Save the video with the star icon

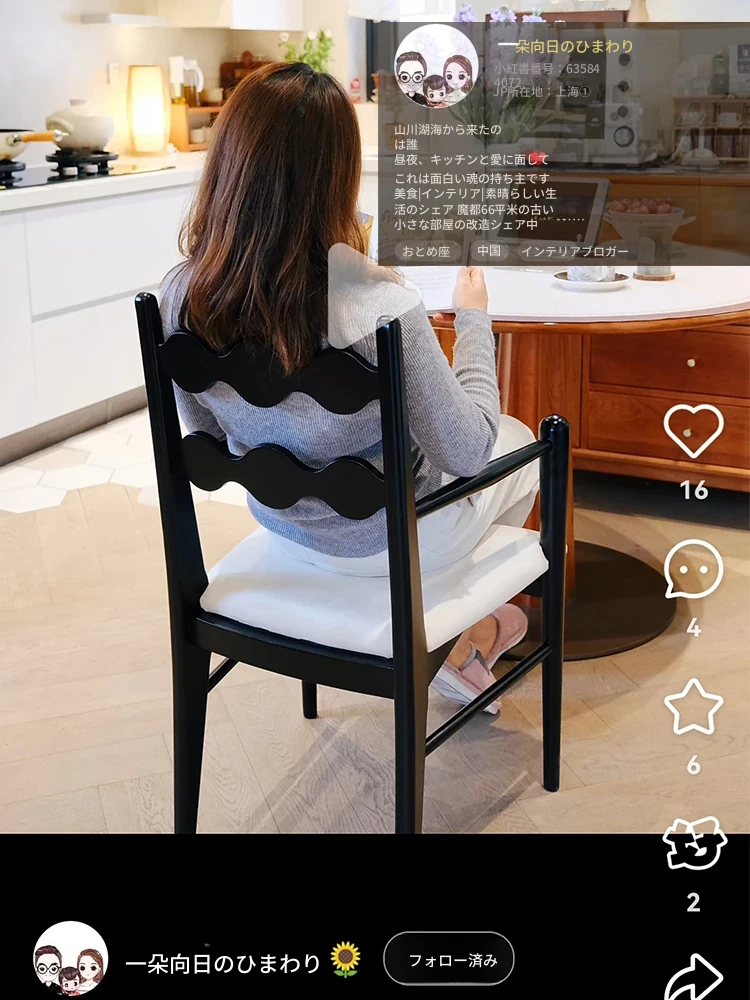coord(693,707)
